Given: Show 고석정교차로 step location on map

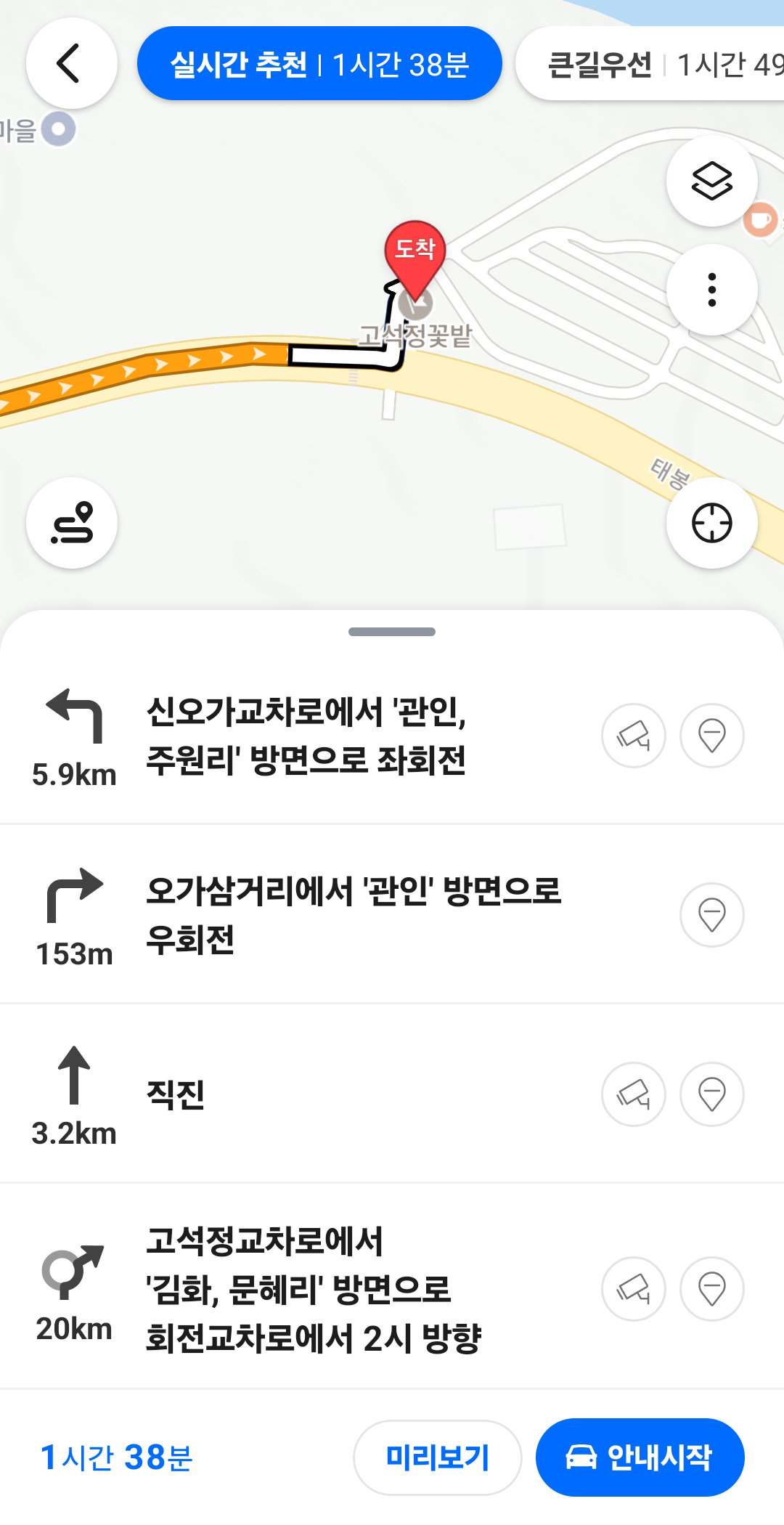Looking at the screenshot, I should tap(712, 1289).
